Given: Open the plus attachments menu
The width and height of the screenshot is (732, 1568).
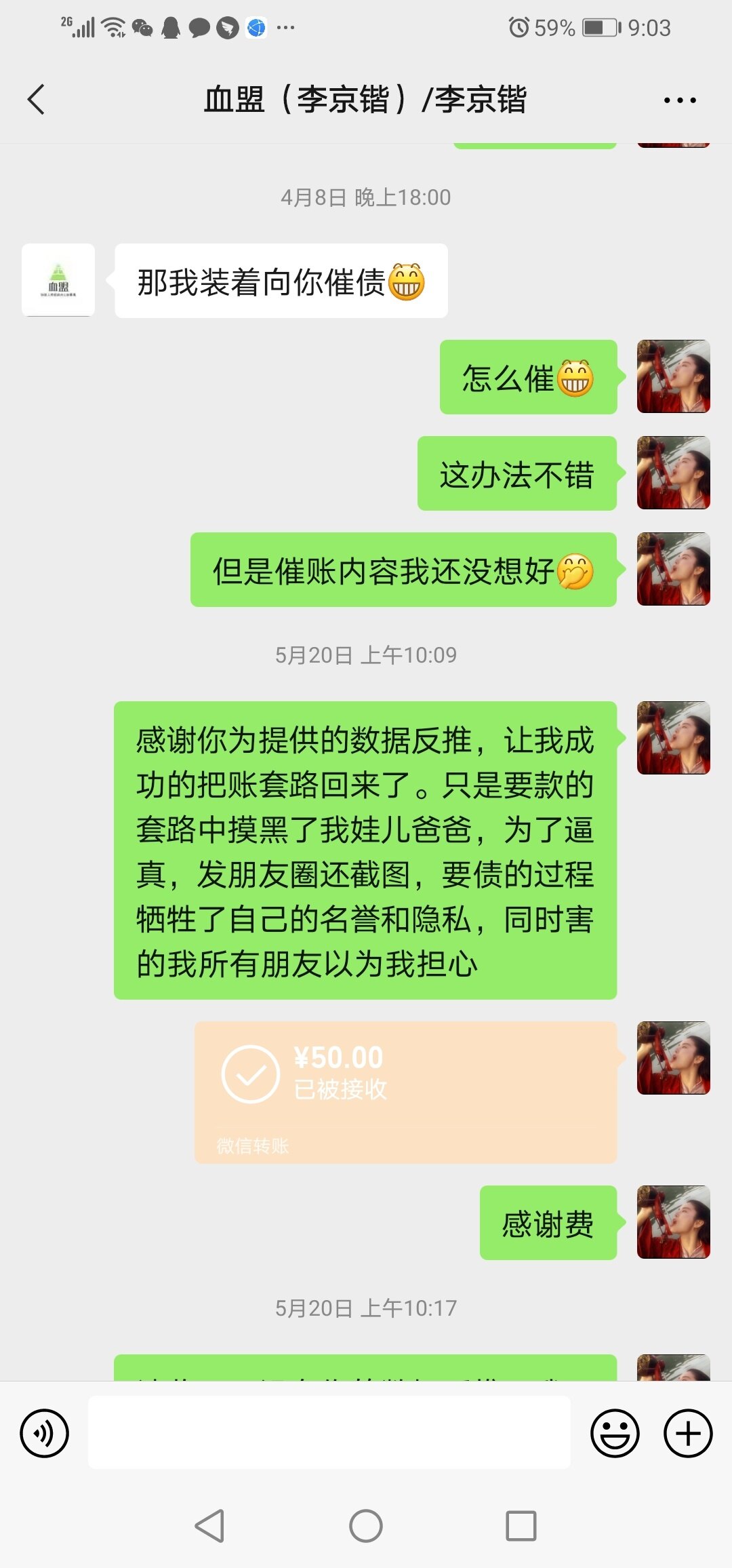Looking at the screenshot, I should [x=687, y=1433].
